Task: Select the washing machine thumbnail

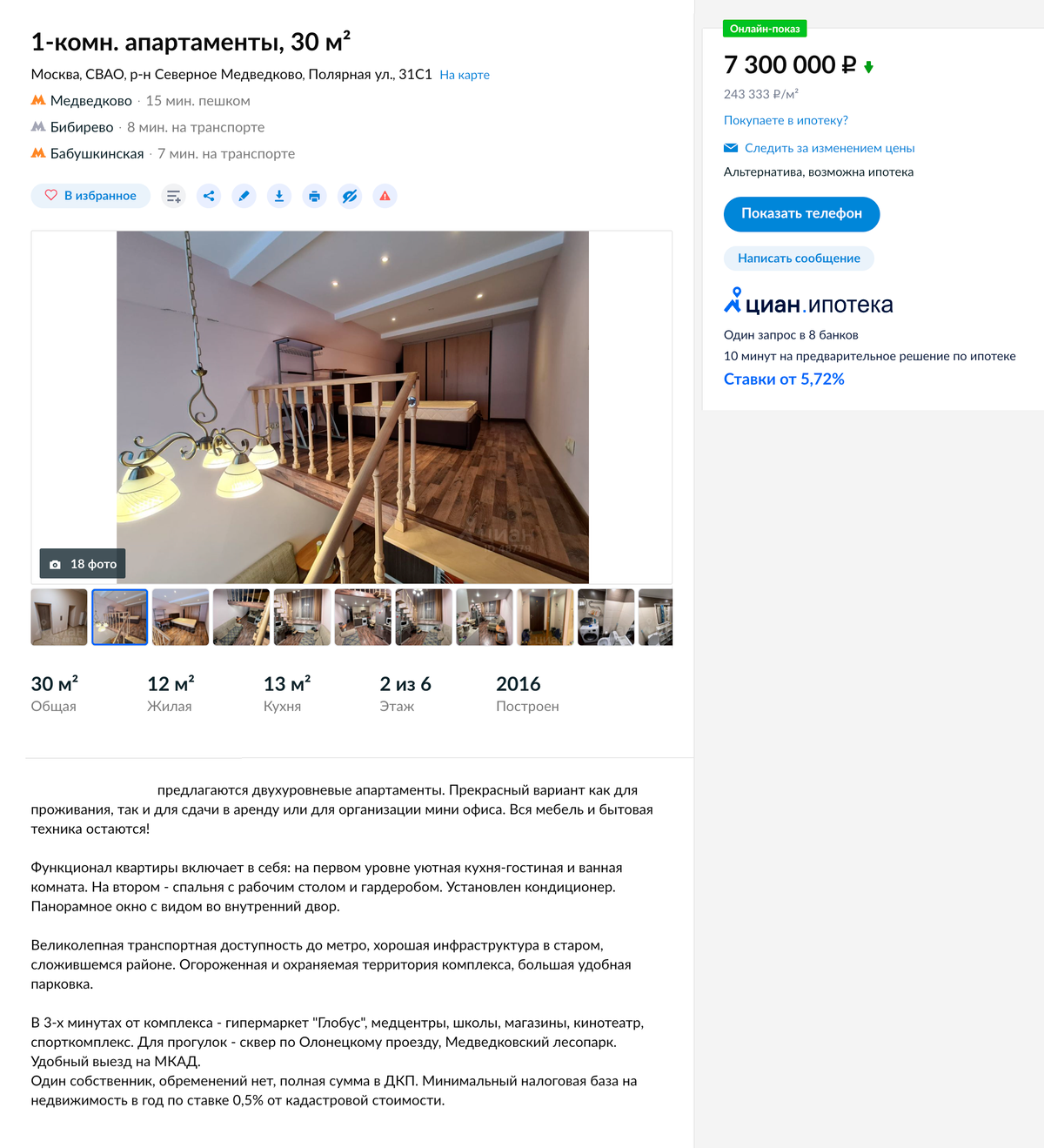Action: point(606,617)
